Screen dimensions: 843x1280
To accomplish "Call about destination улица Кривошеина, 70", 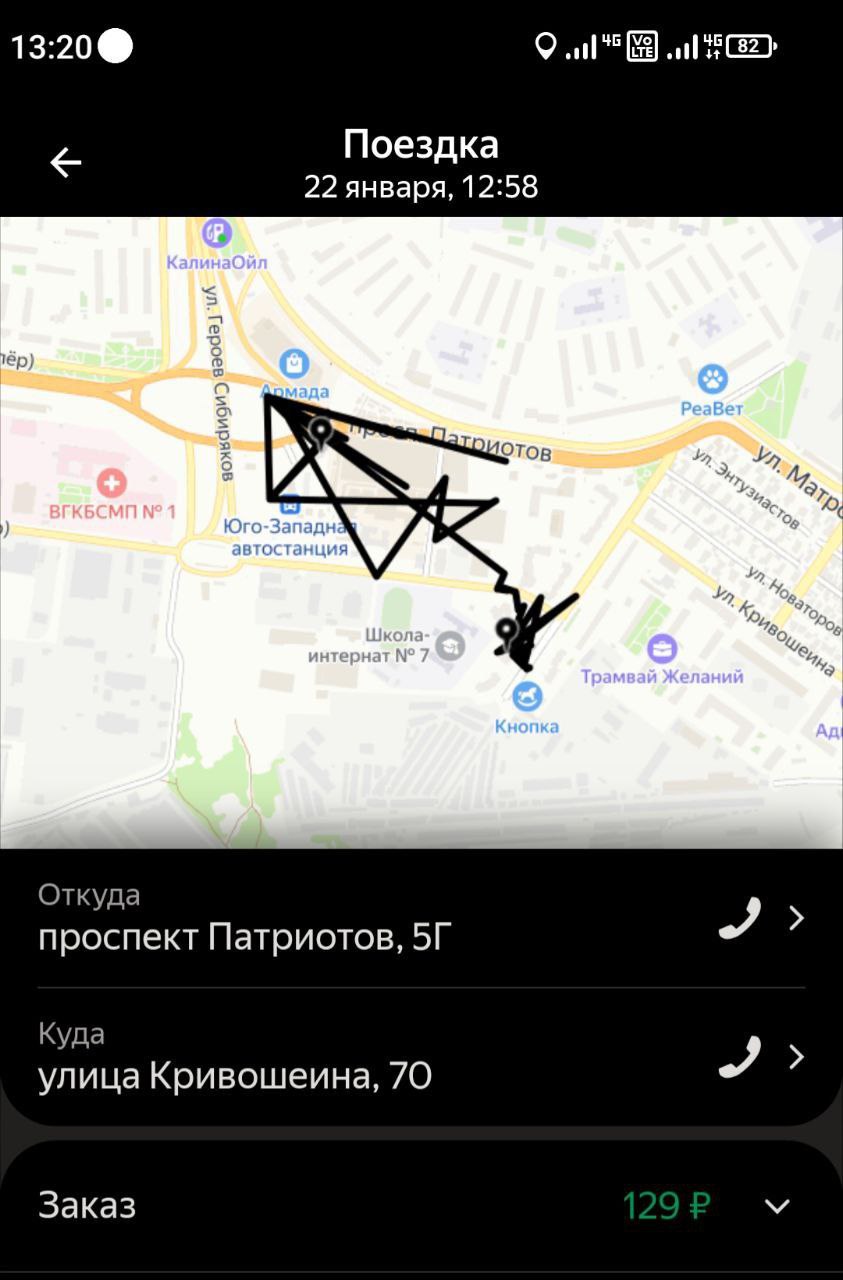I will point(739,1056).
